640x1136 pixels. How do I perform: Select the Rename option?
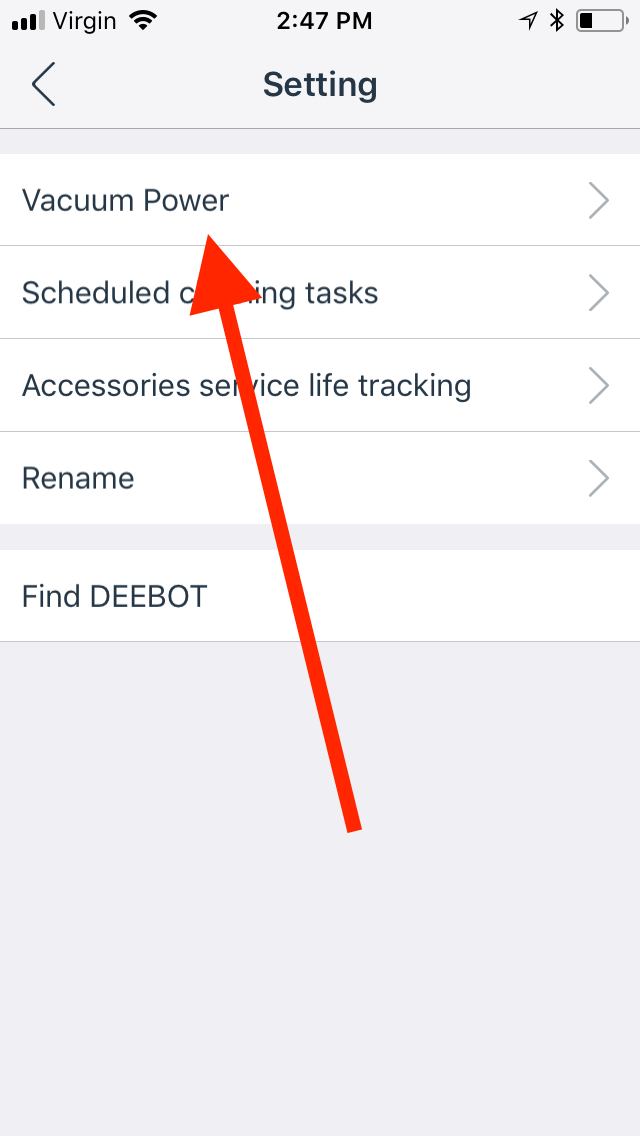78,478
